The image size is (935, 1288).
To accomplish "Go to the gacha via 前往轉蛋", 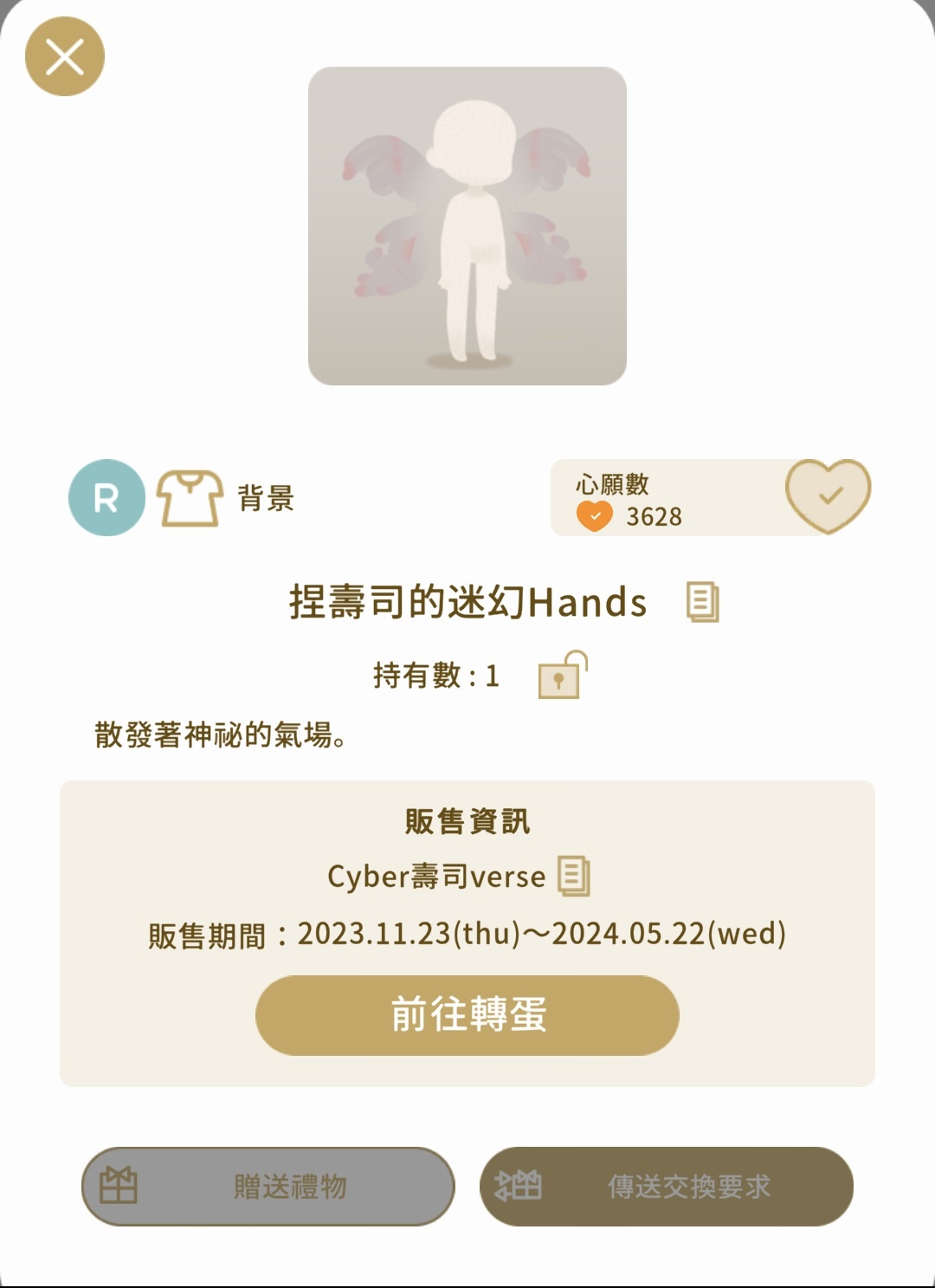I will coord(467,1015).
